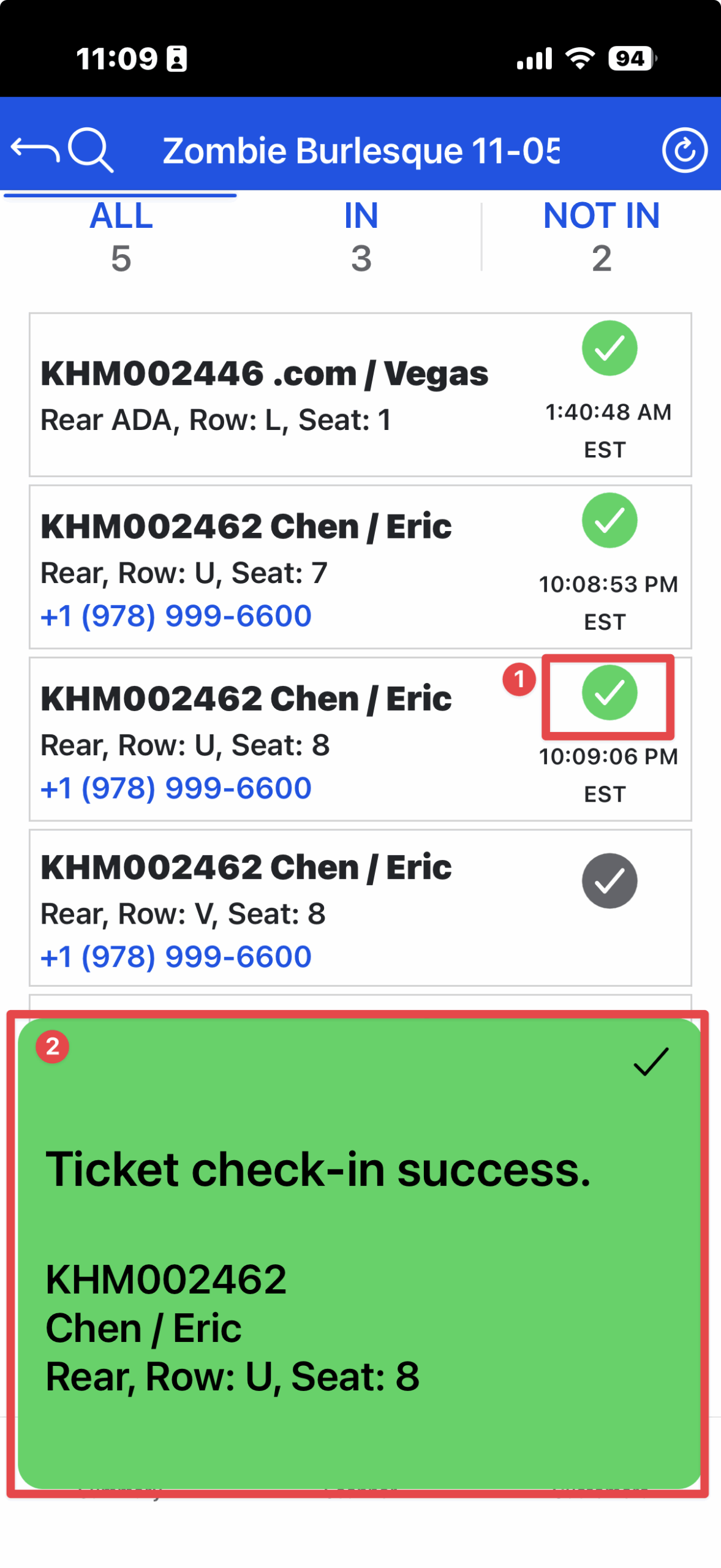Undo check-in for Row U Seat 8

(x=609, y=692)
